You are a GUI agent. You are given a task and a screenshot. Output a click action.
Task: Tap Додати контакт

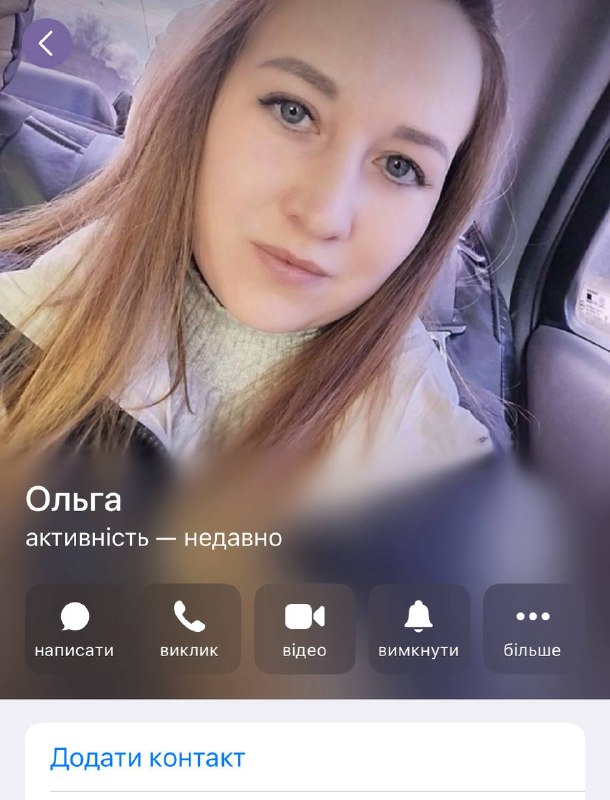point(148,757)
